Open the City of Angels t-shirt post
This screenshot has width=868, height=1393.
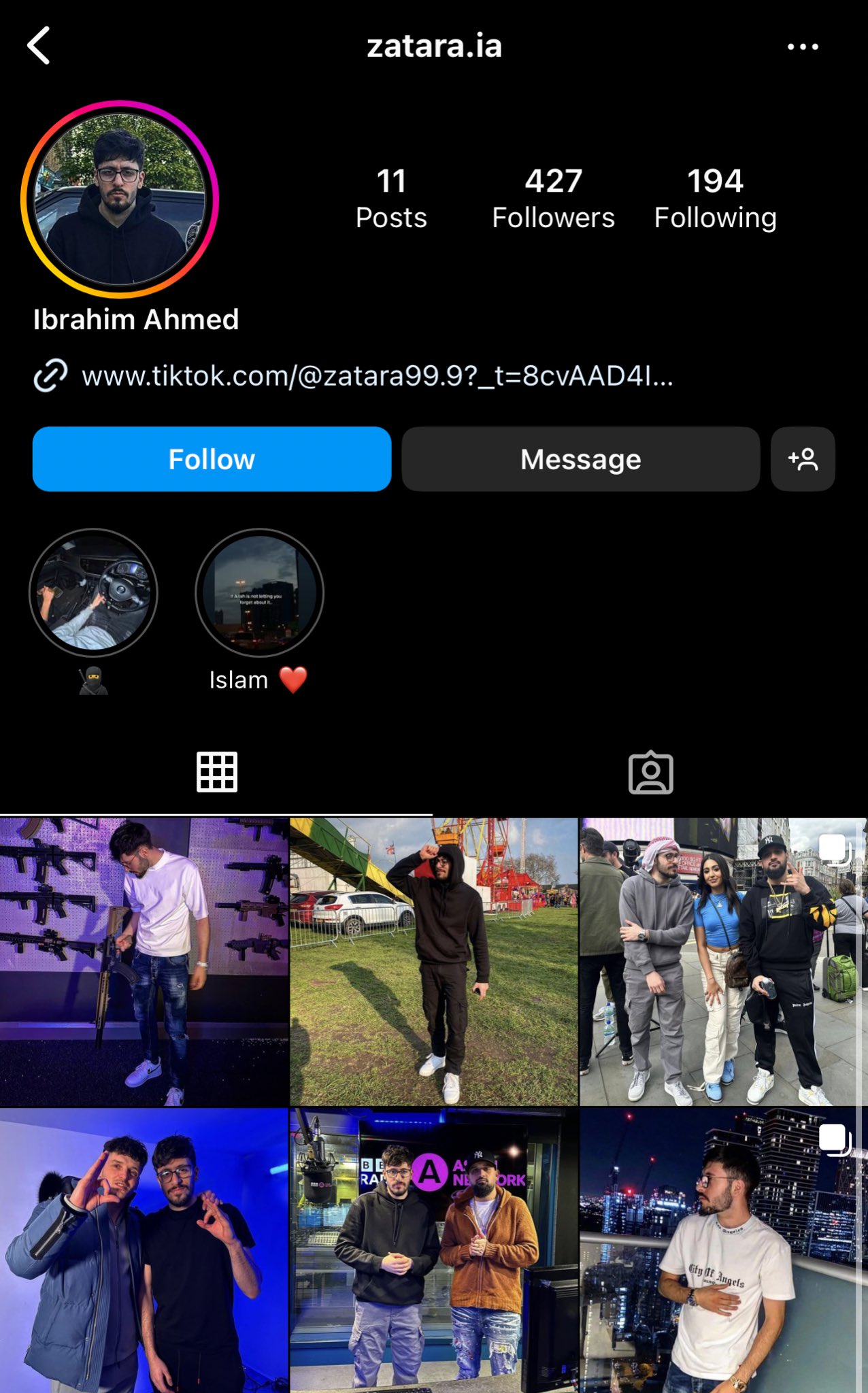point(723,1250)
